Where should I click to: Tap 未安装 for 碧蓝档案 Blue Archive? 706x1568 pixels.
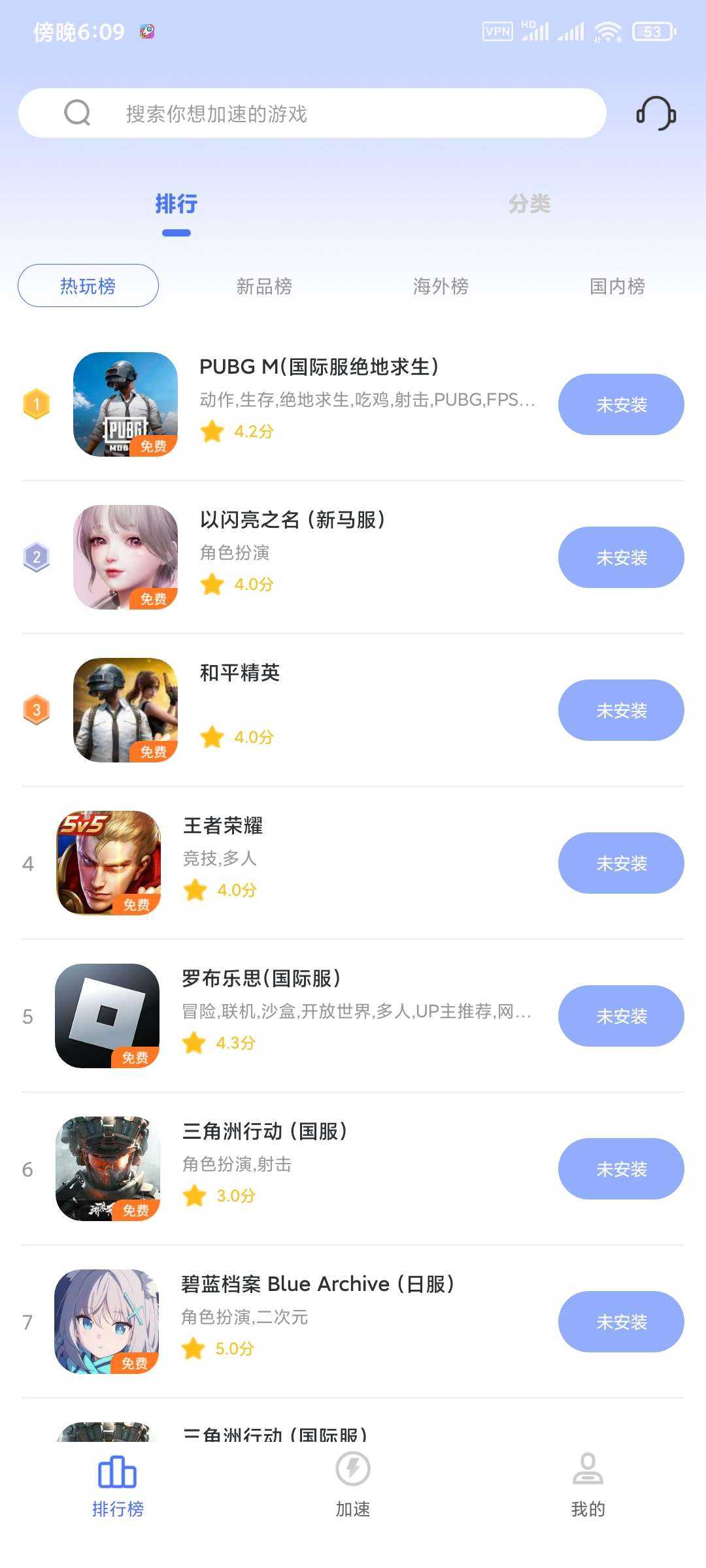tap(620, 1322)
